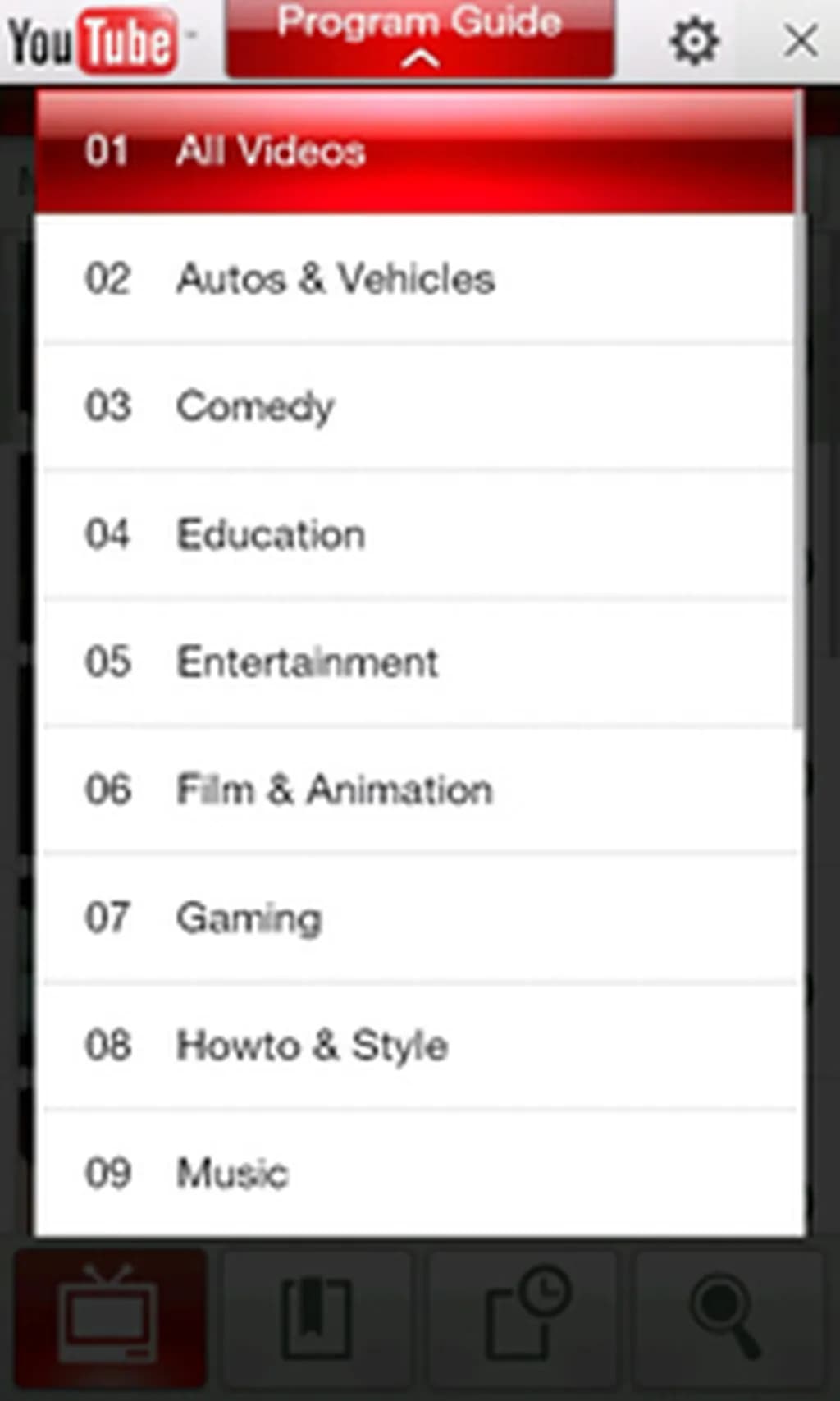
Task: Select the Entertainment category
Action: [414, 662]
